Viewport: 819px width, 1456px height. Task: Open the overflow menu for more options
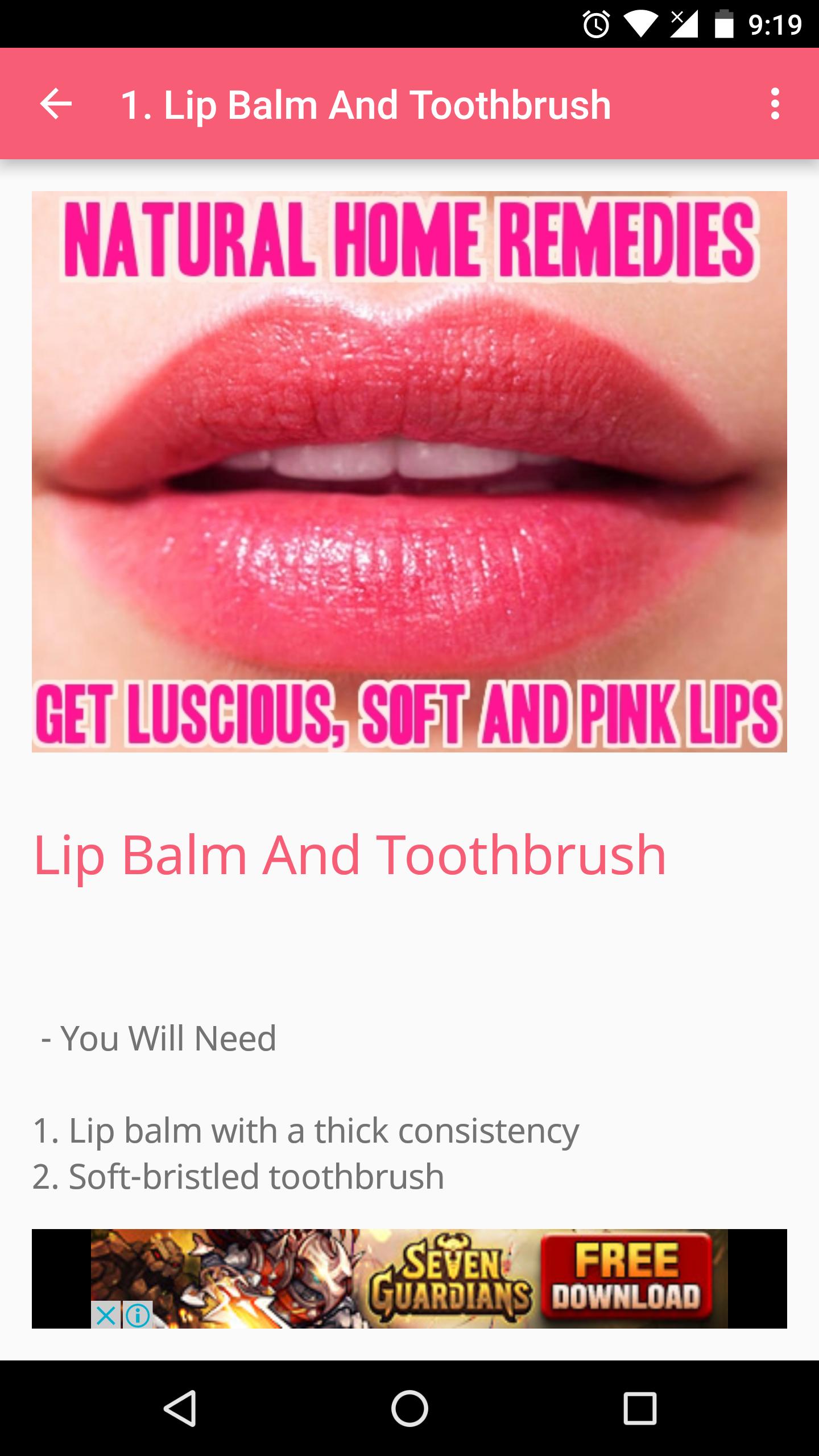776,104
